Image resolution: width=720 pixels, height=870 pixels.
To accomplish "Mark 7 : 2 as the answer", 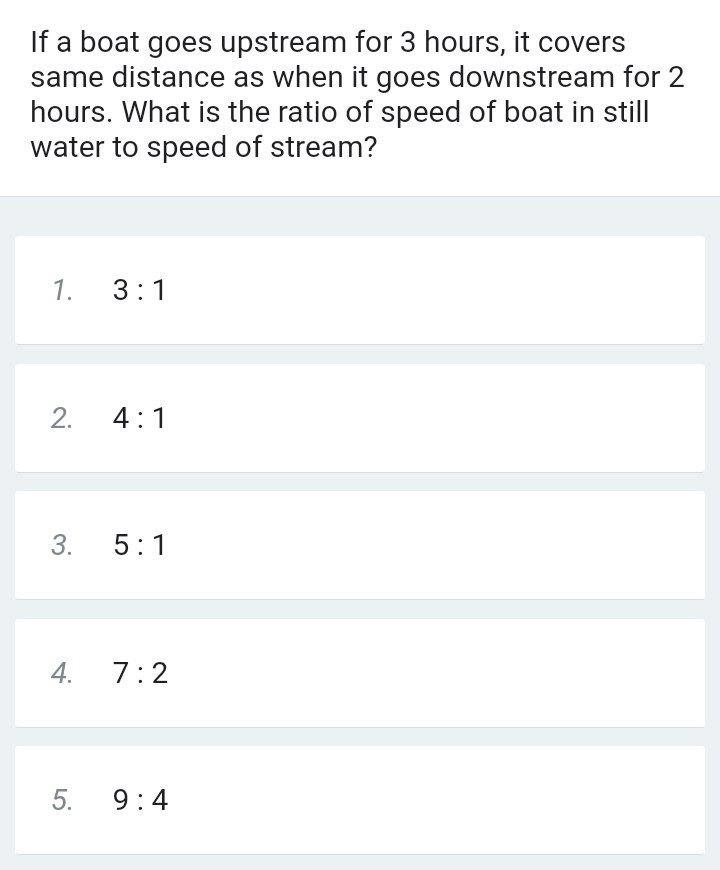I will tap(360, 673).
